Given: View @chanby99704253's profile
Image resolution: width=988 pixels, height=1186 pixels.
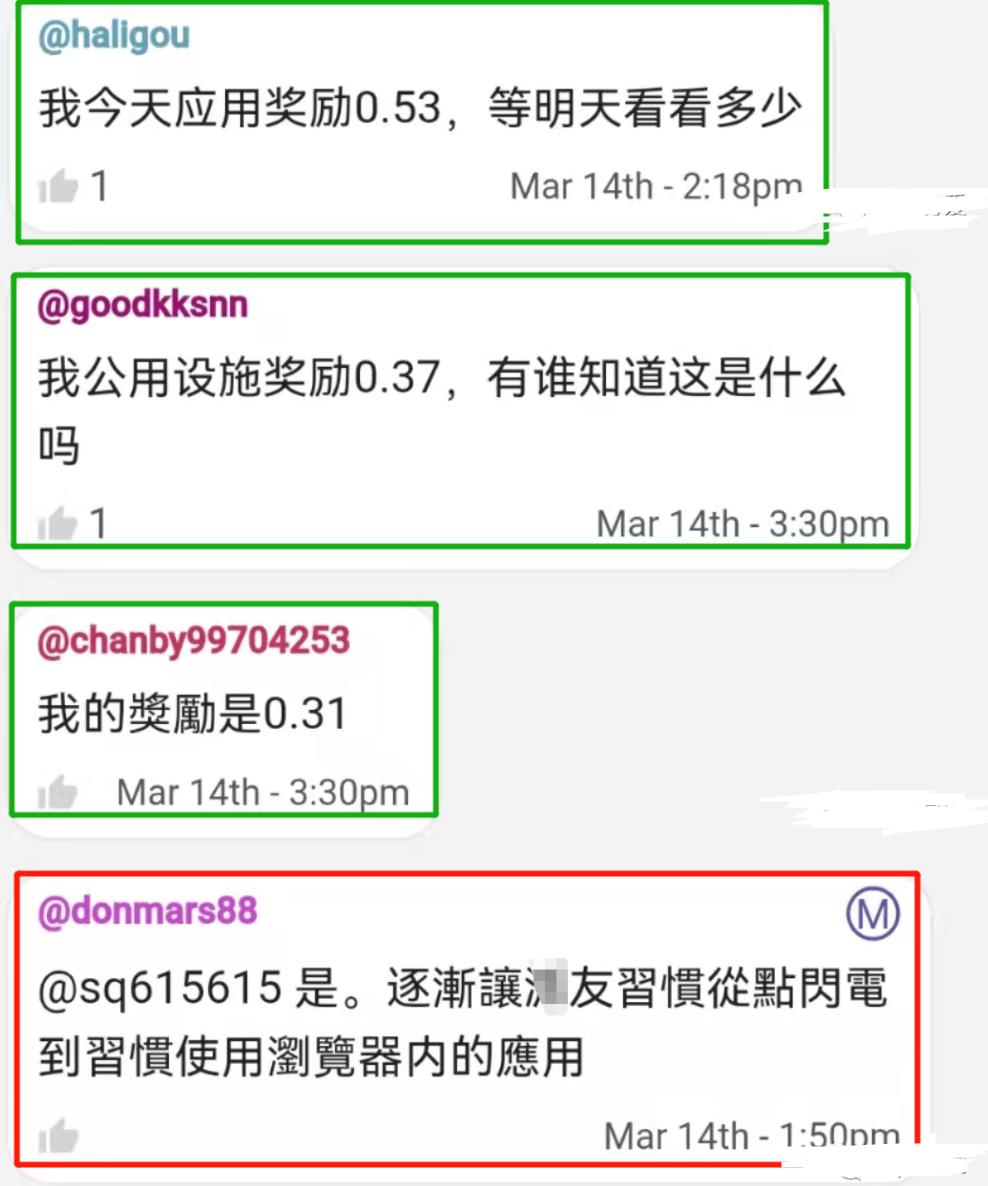Looking at the screenshot, I should (193, 640).
